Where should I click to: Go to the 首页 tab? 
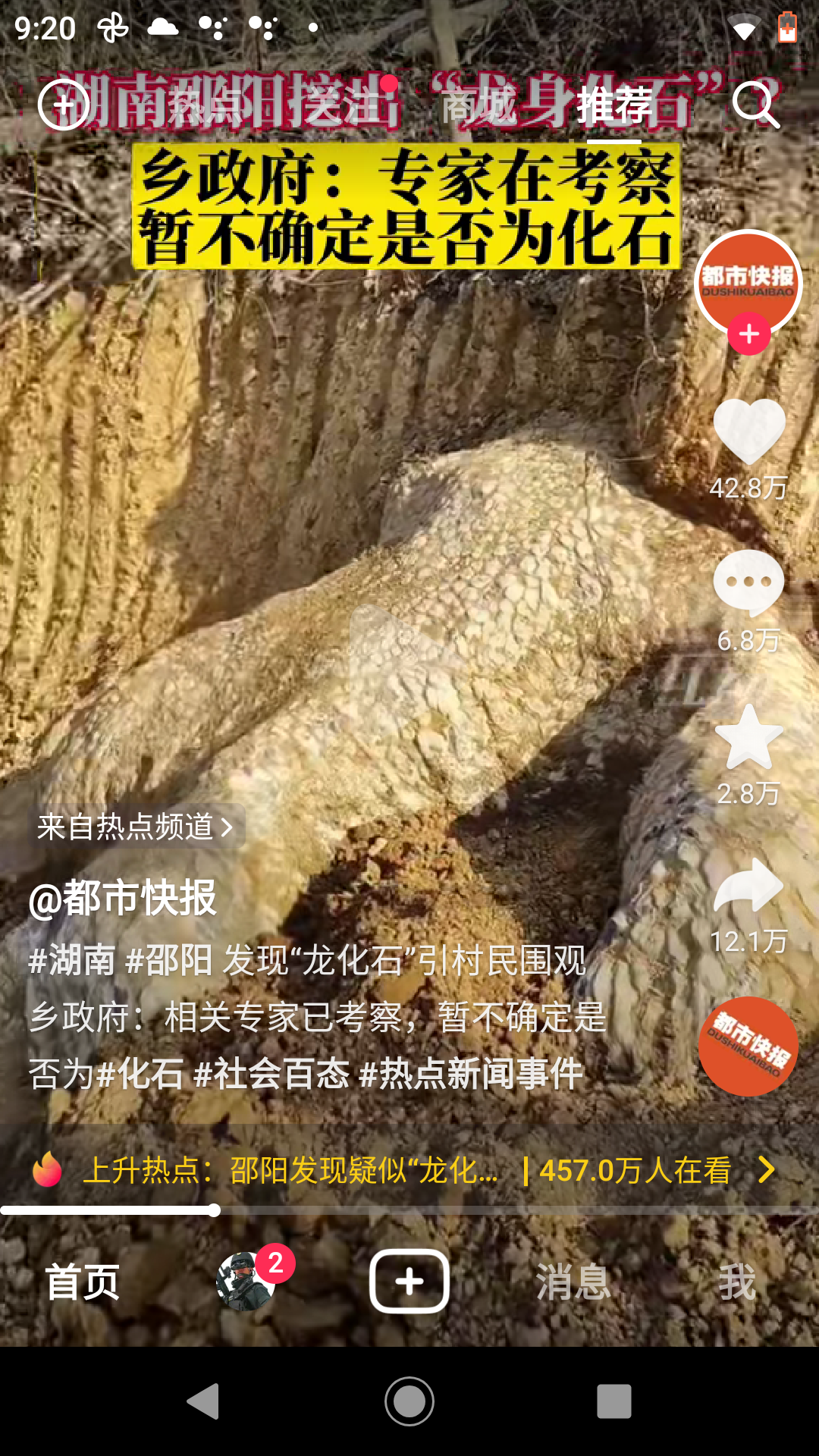[82, 1282]
